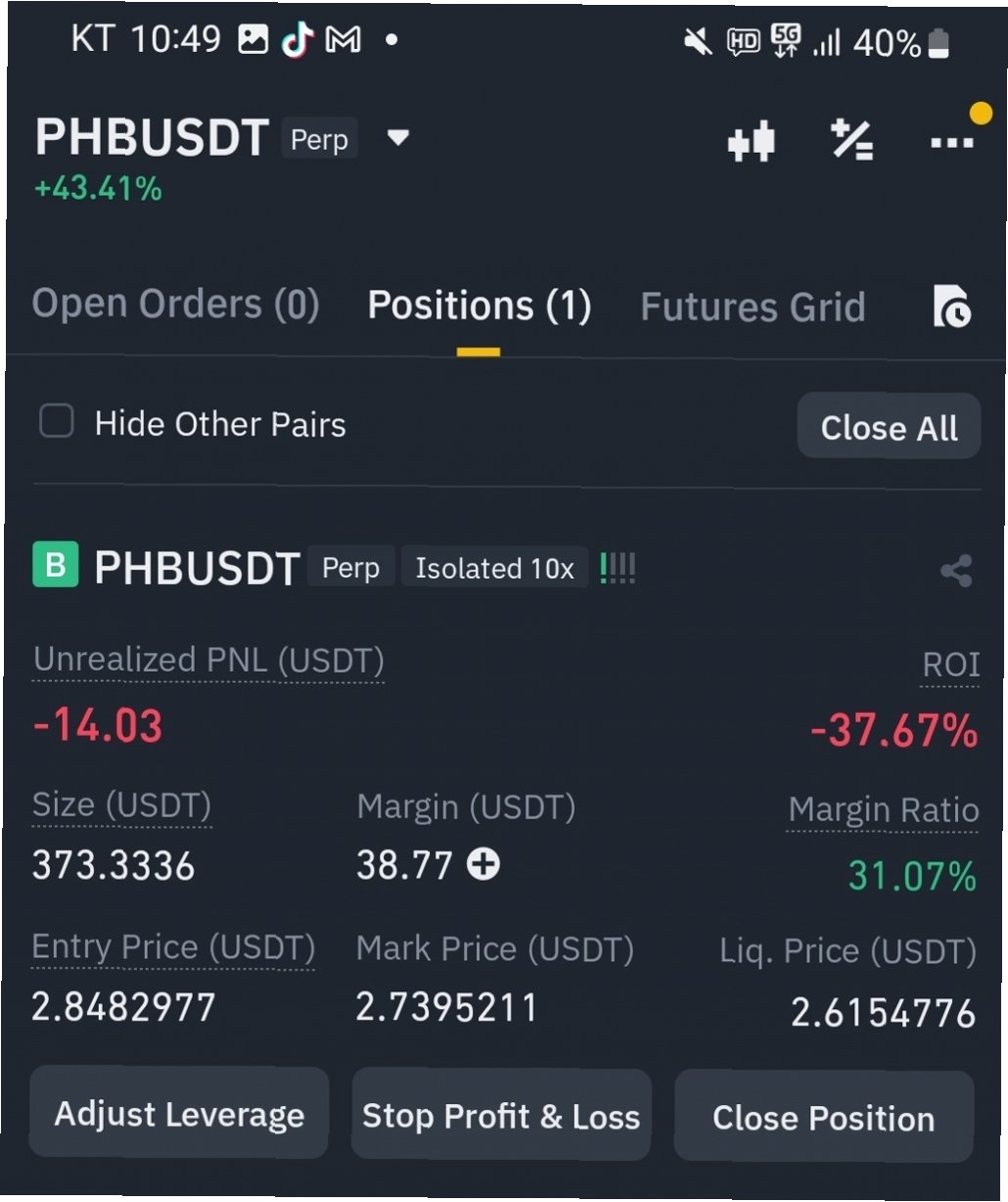Viewport: 1008px width, 1202px height.
Task: Open the order history icon
Action: click(x=951, y=306)
